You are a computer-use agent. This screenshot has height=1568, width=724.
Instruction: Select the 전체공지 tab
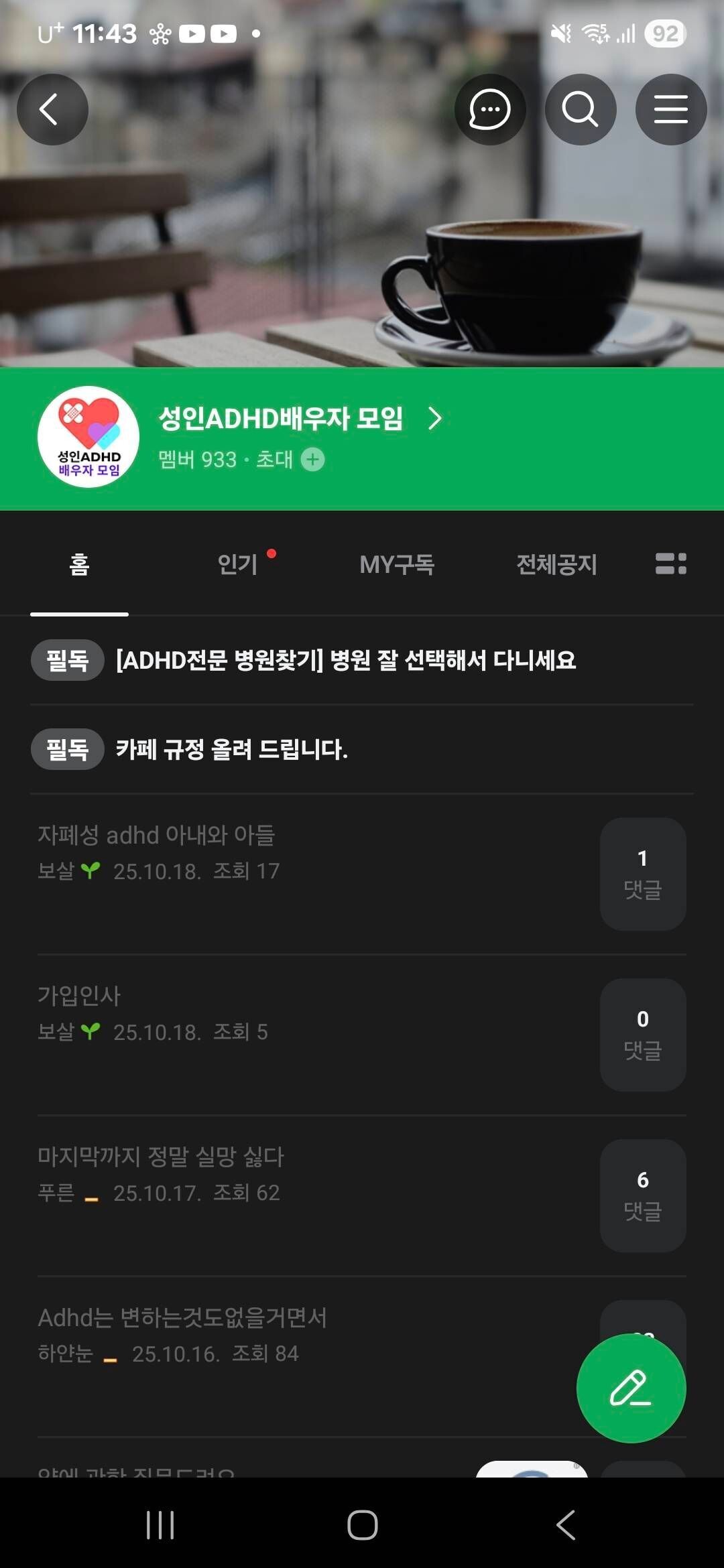tap(558, 565)
